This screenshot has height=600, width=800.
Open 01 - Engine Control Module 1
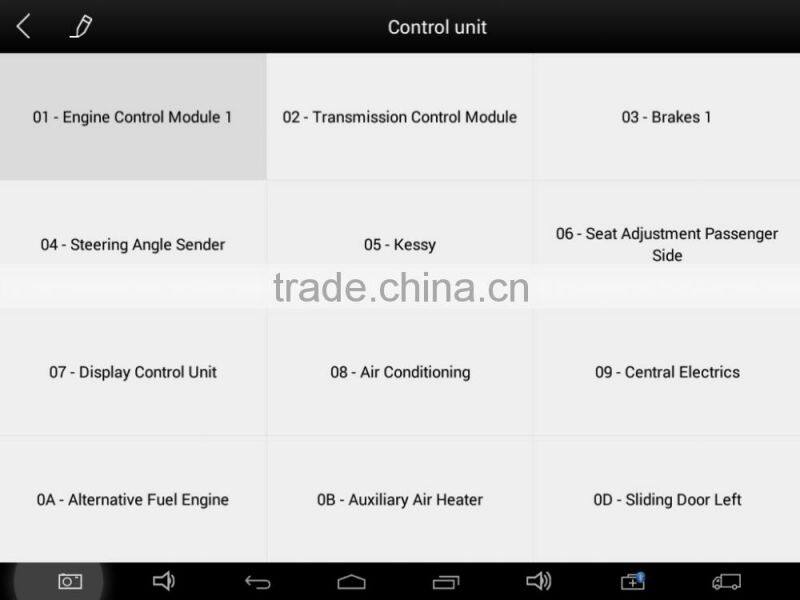pyautogui.click(x=133, y=117)
